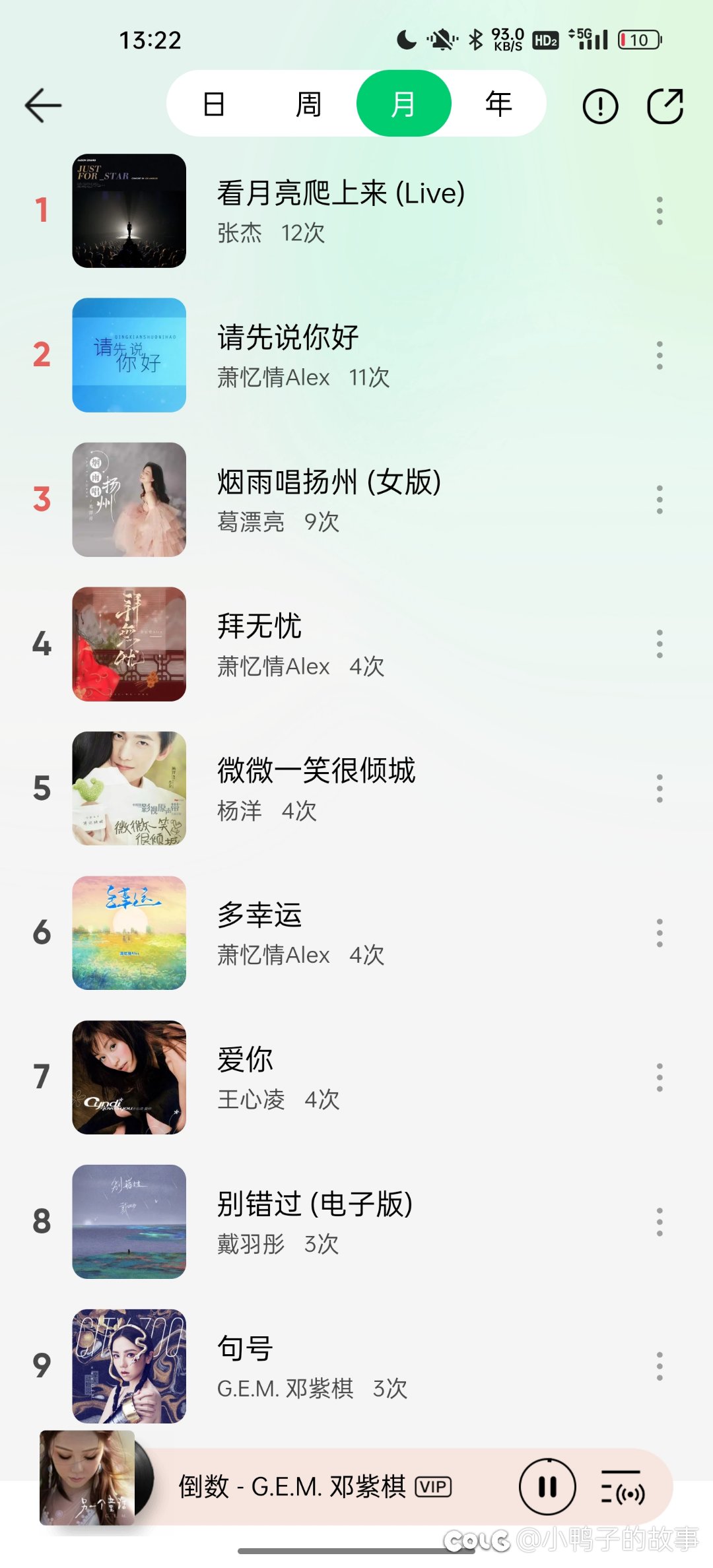Play 烟雨唱扬州 (女版) by 葛漂亮
The image size is (713, 1568).
329,500
